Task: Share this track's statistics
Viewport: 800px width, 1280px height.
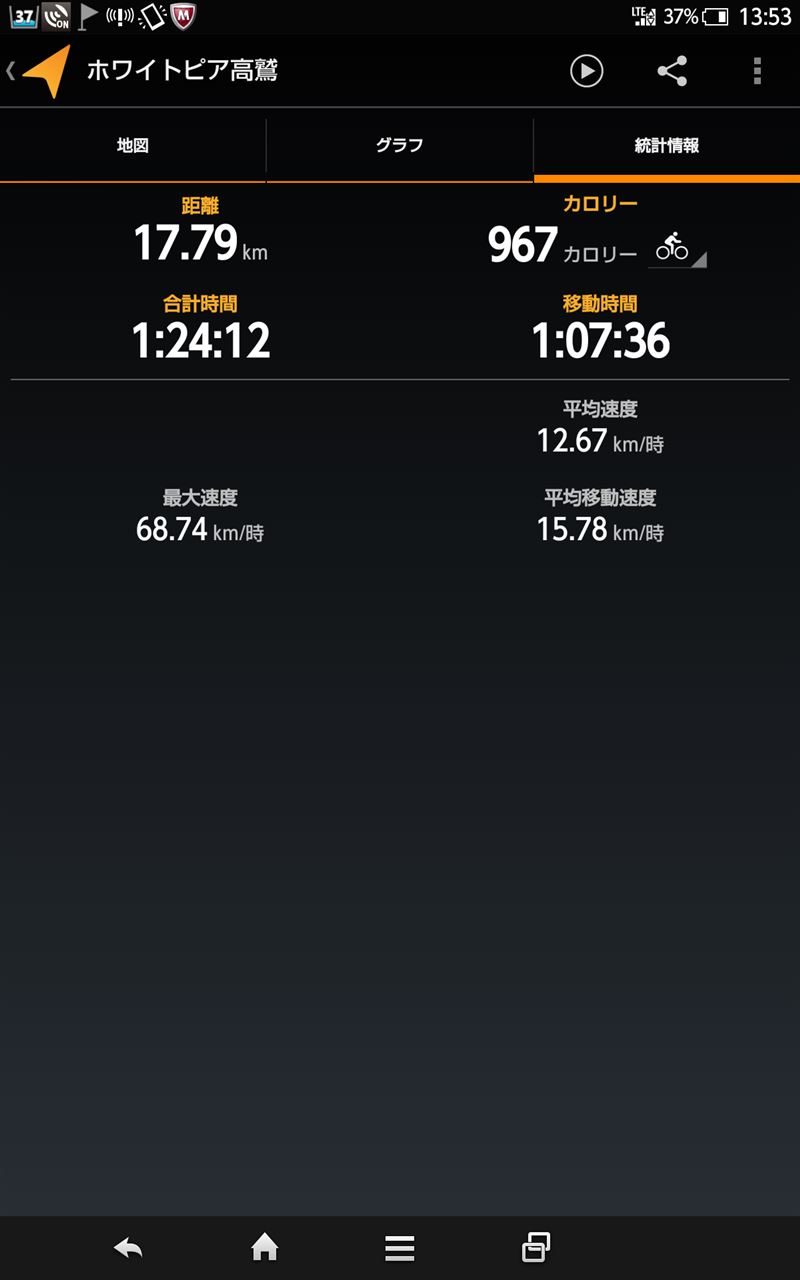Action: pyautogui.click(x=672, y=71)
